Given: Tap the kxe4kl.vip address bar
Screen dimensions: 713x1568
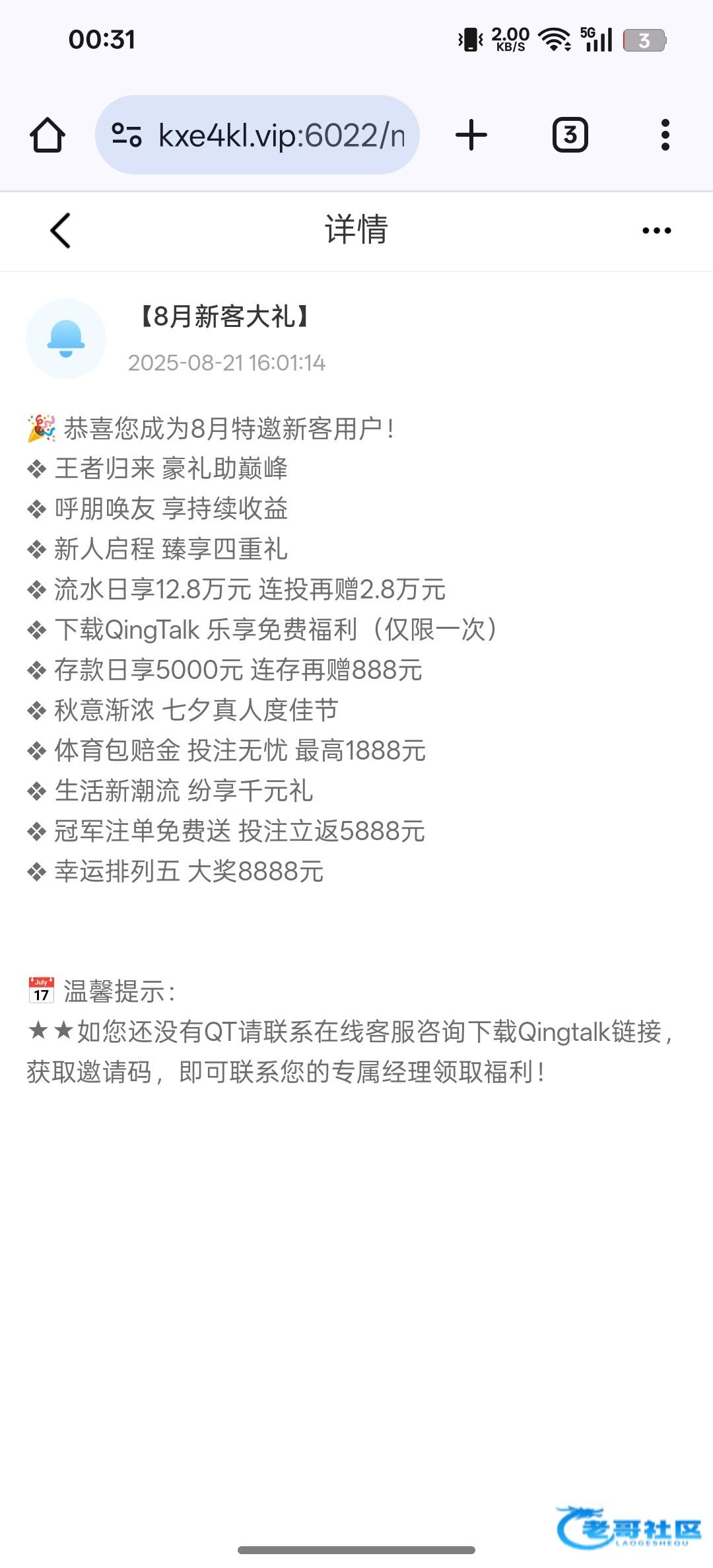Looking at the screenshot, I should coord(281,135).
